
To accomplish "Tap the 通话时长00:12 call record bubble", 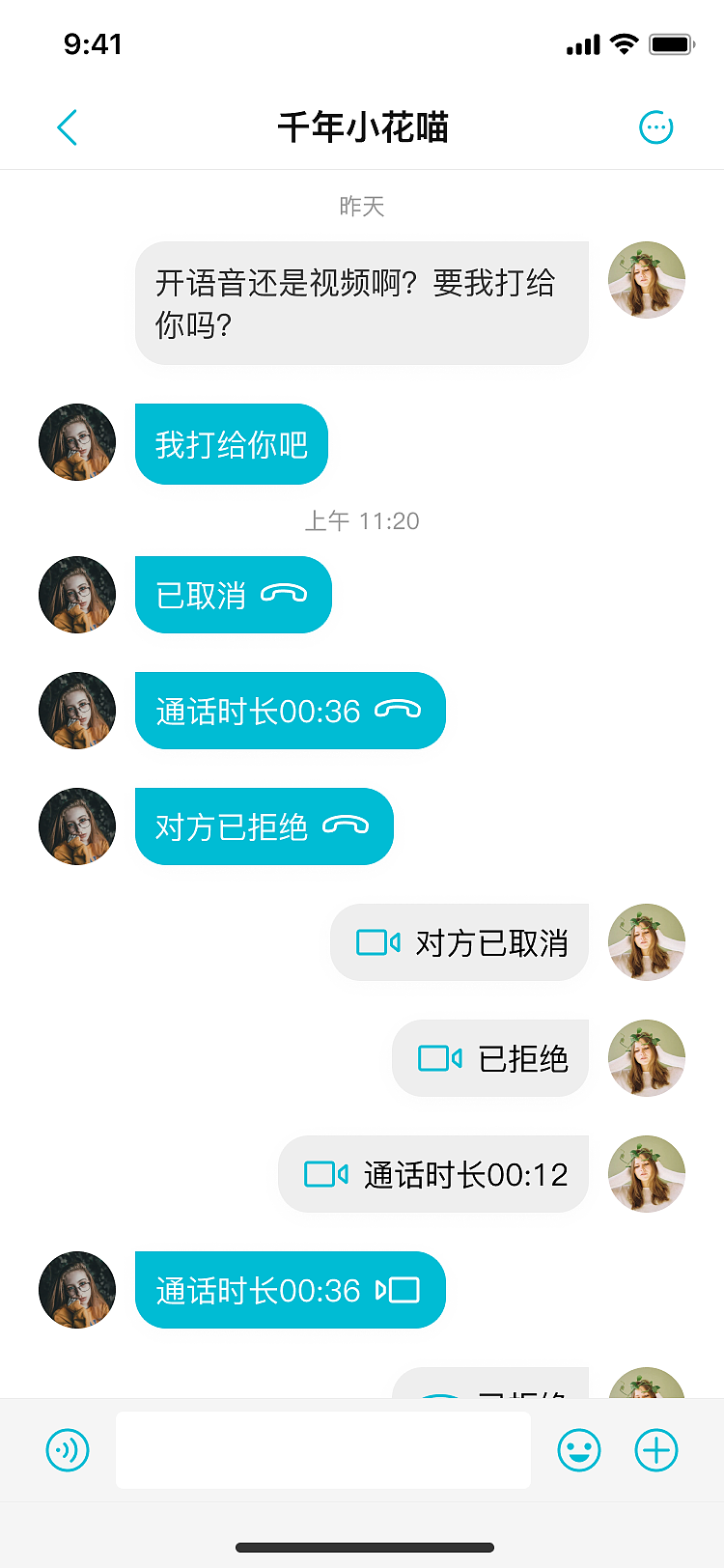I will [x=432, y=1174].
